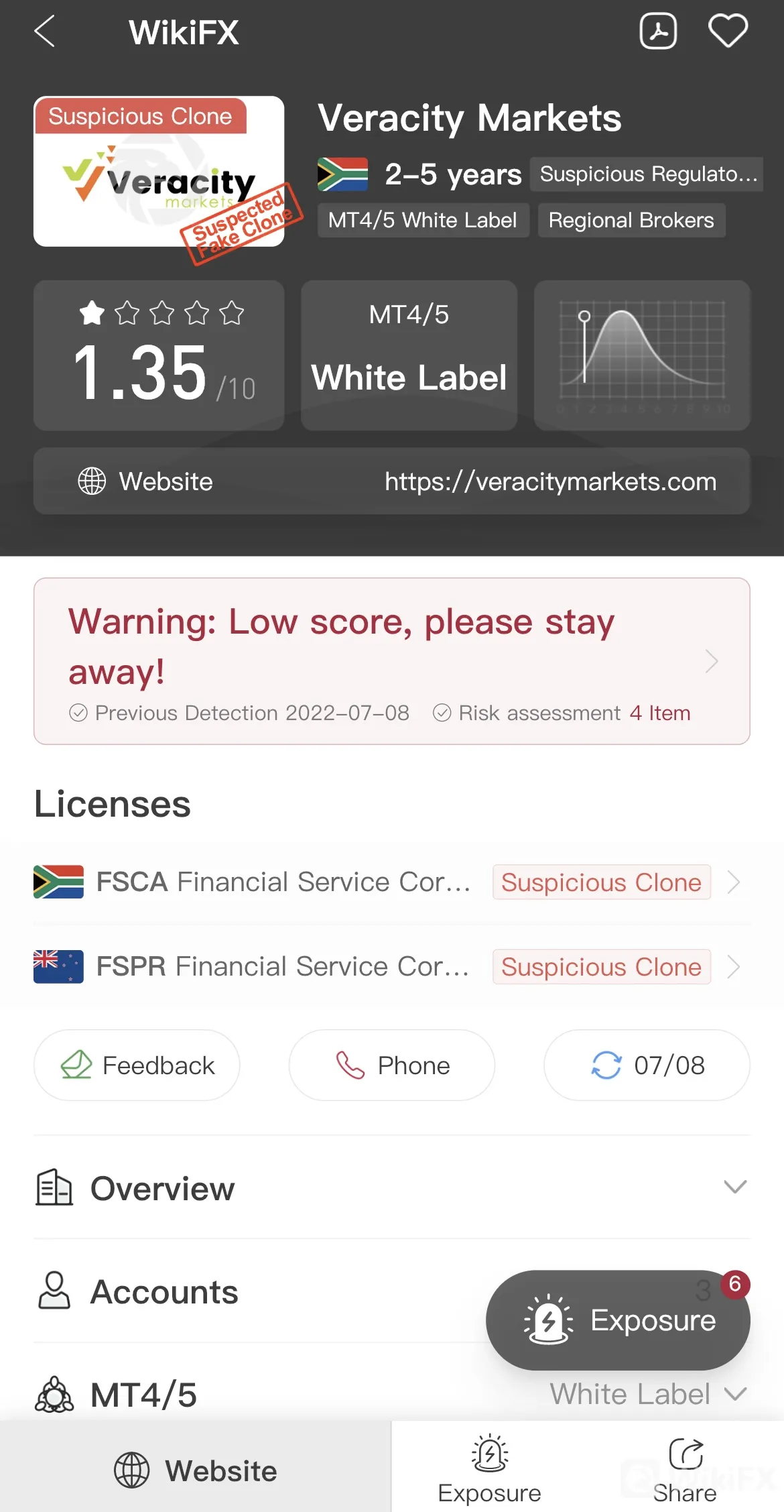Open the 1.35 rating score card
784x1512 pixels.
tap(159, 355)
